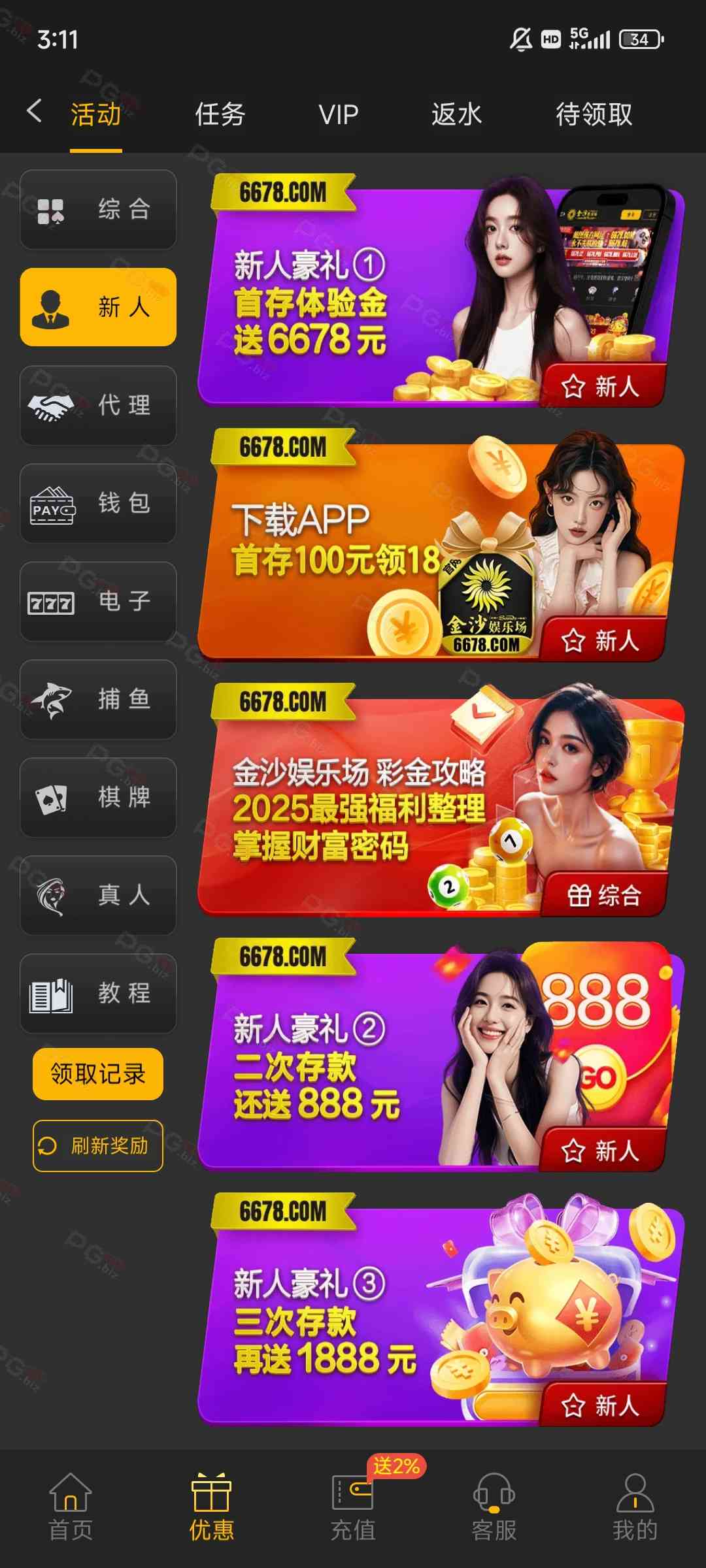Screen dimensions: 706x1568
Task: Choose the 电子 category
Action: 98,601
